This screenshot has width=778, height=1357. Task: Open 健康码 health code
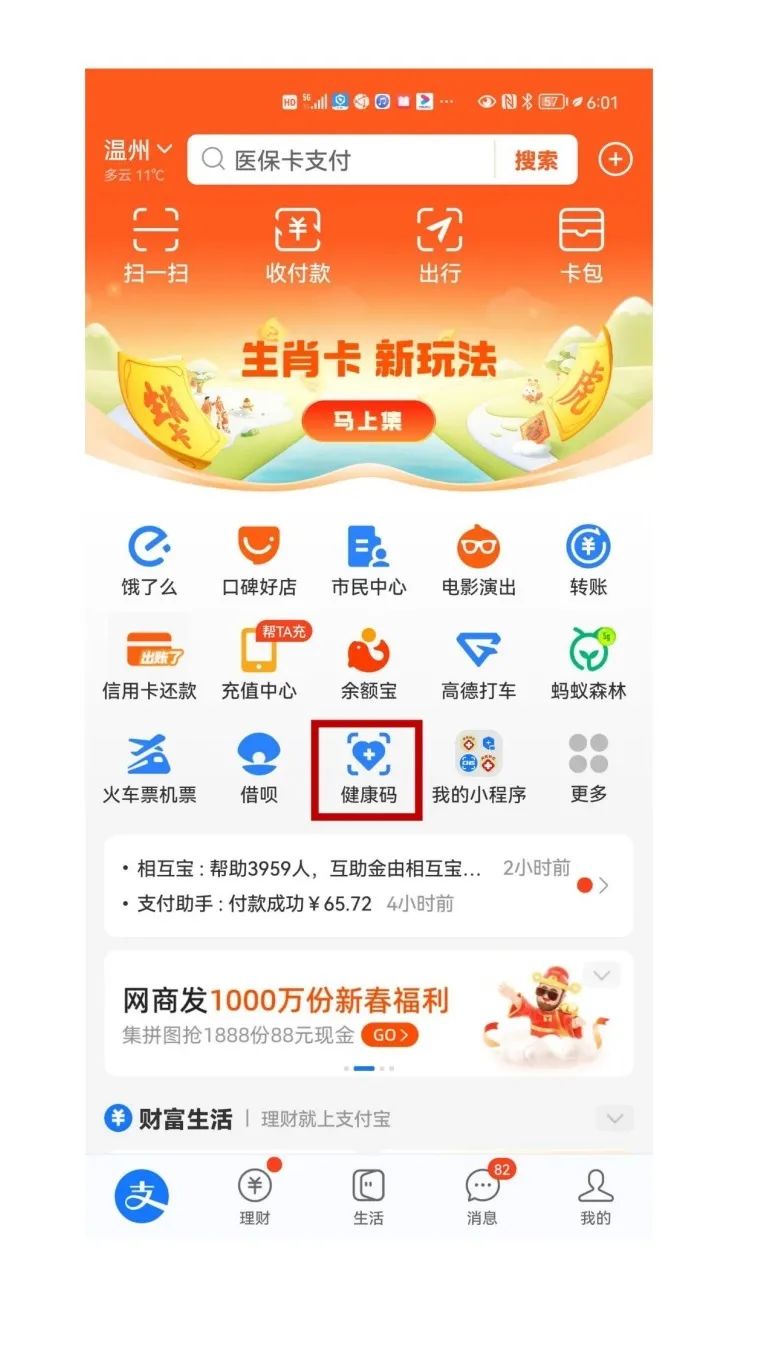pos(368,768)
